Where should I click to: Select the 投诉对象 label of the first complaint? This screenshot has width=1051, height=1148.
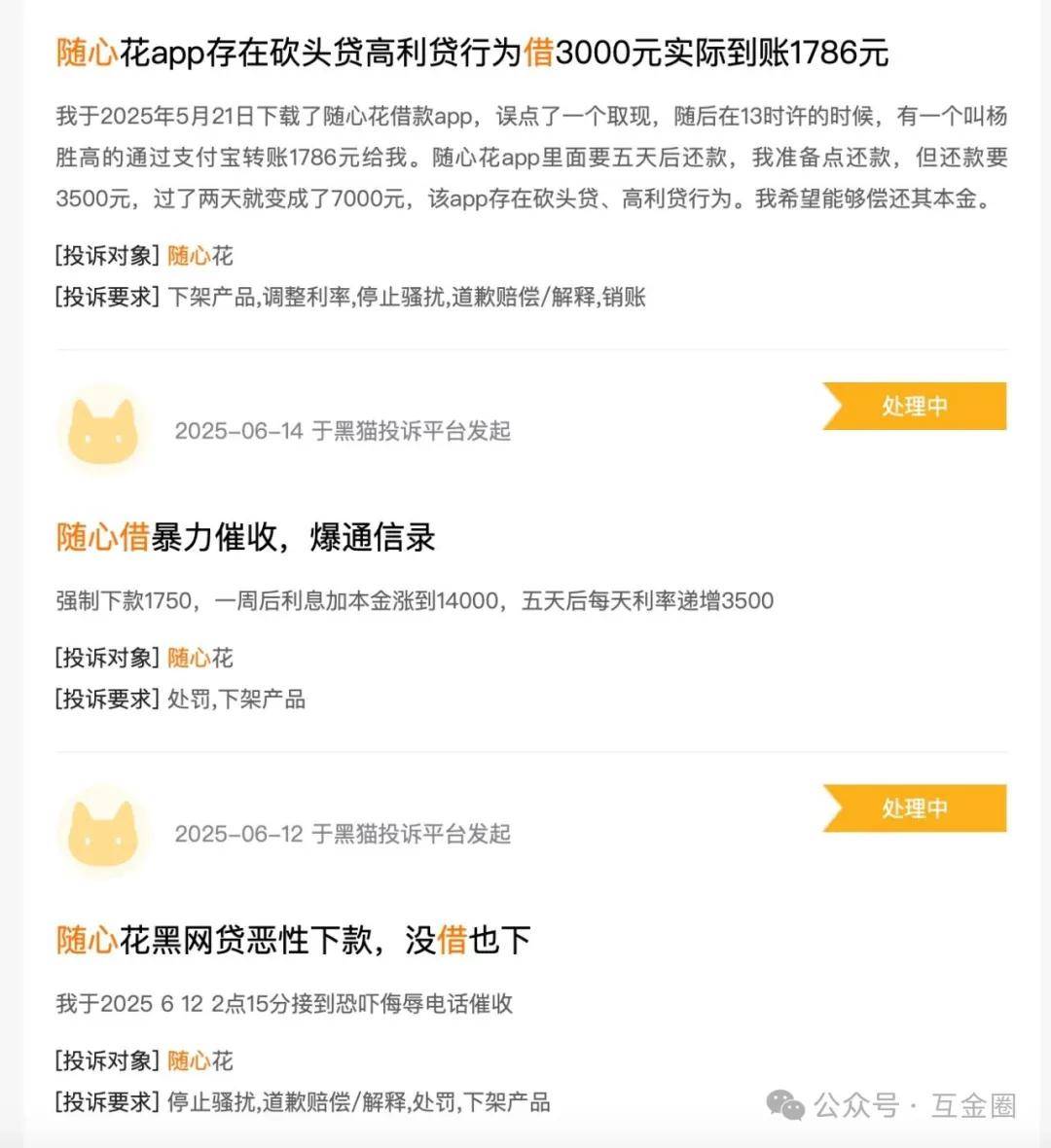point(107,256)
